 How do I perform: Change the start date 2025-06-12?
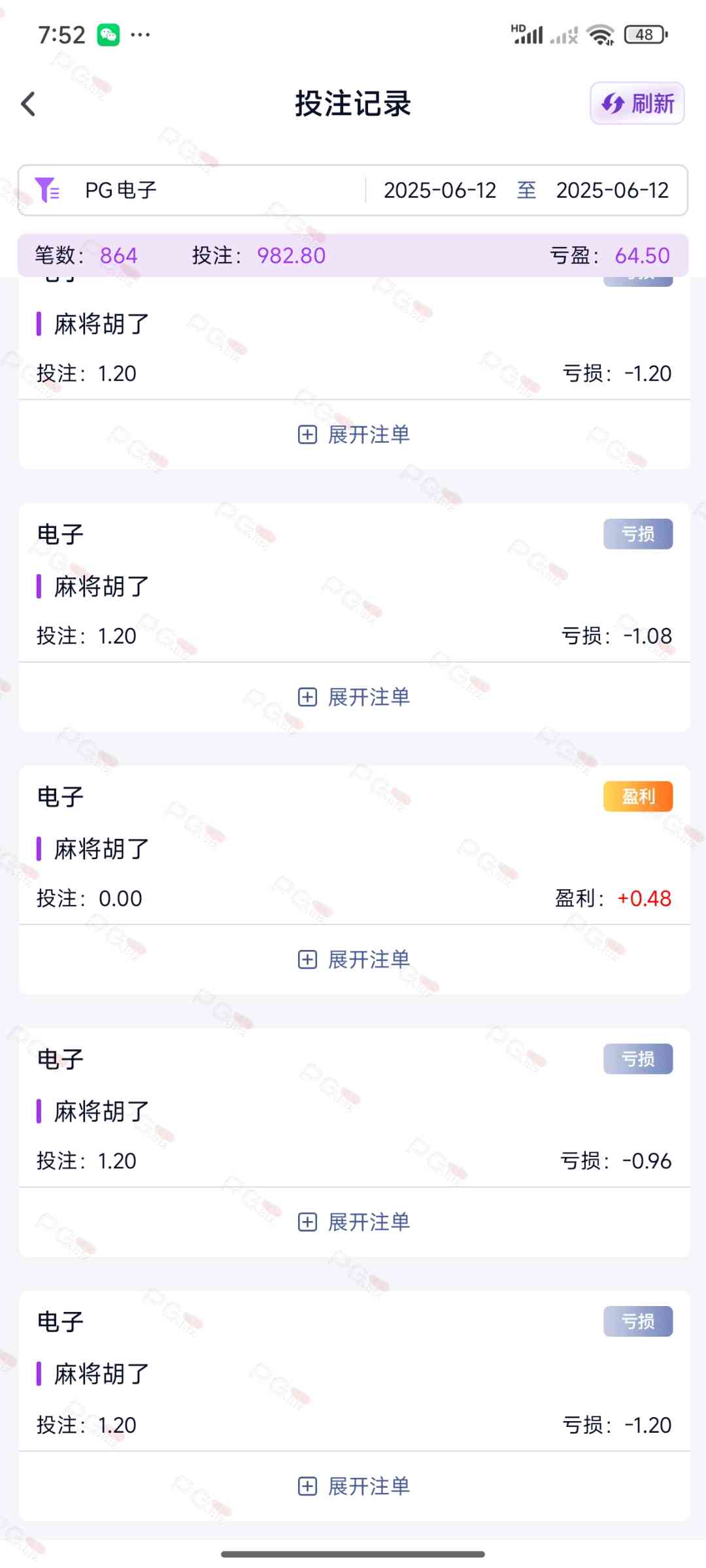tap(440, 190)
